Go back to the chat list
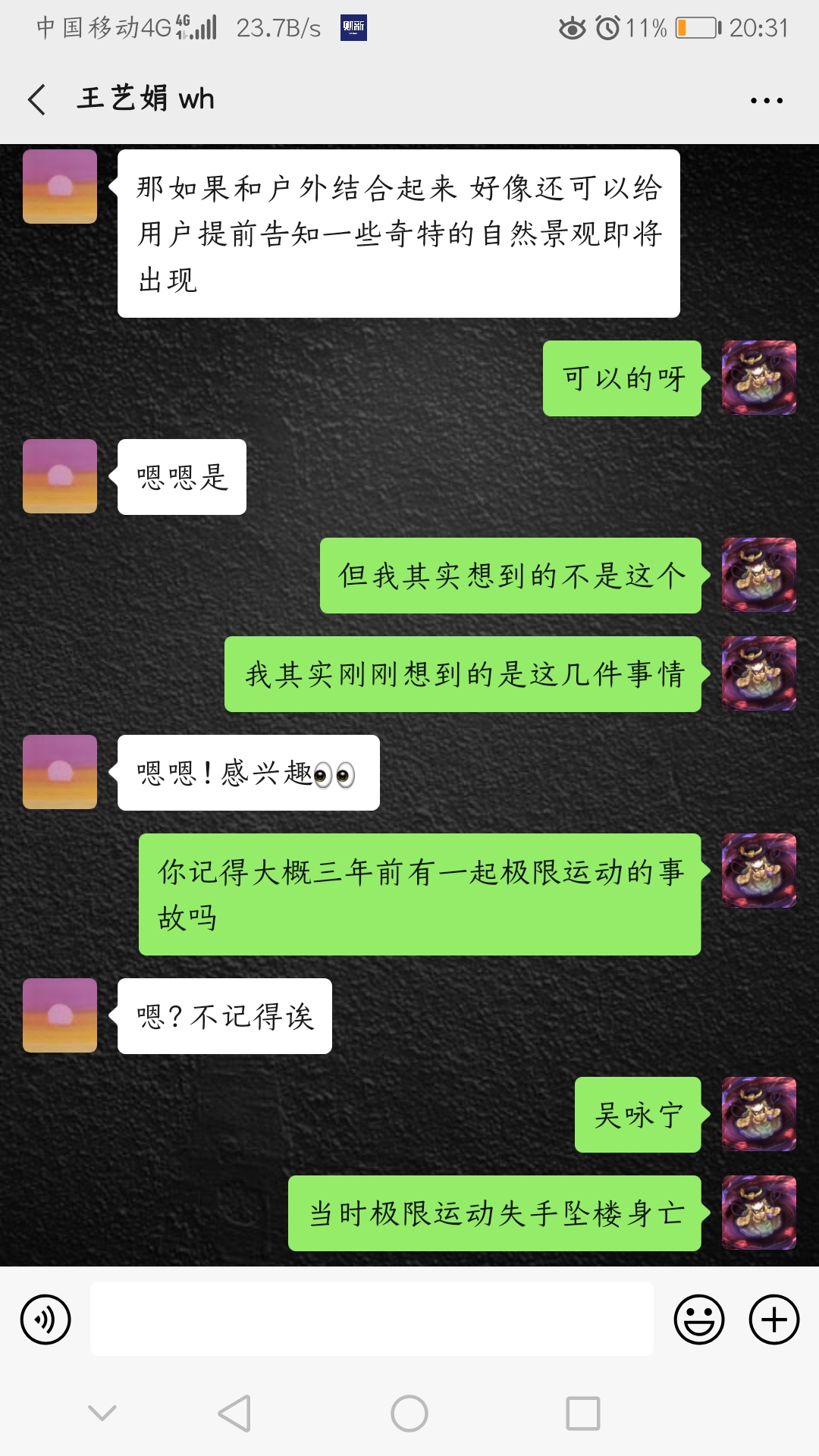This screenshot has height=1456, width=819. [36, 99]
